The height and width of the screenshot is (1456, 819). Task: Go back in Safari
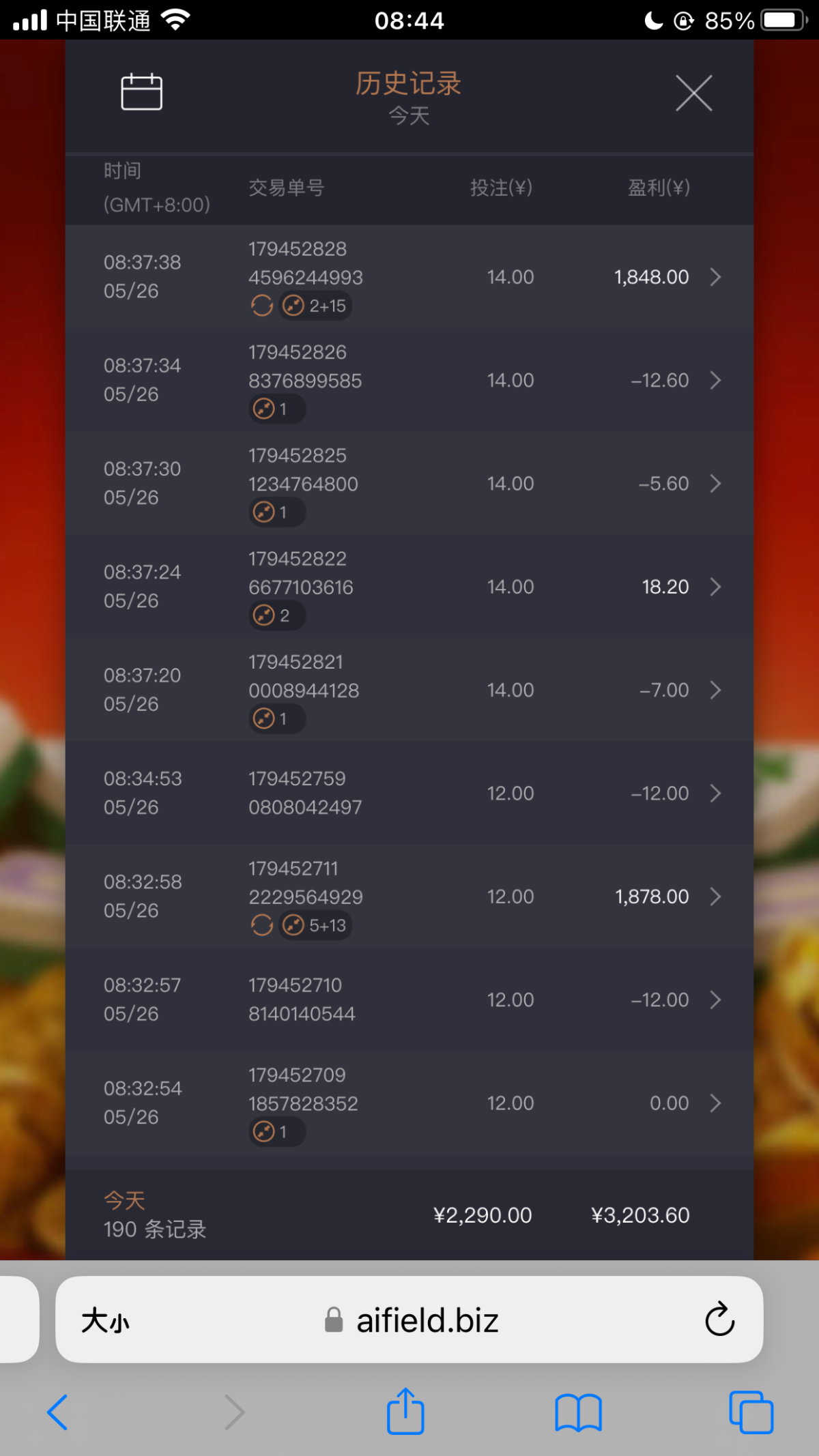click(57, 1412)
